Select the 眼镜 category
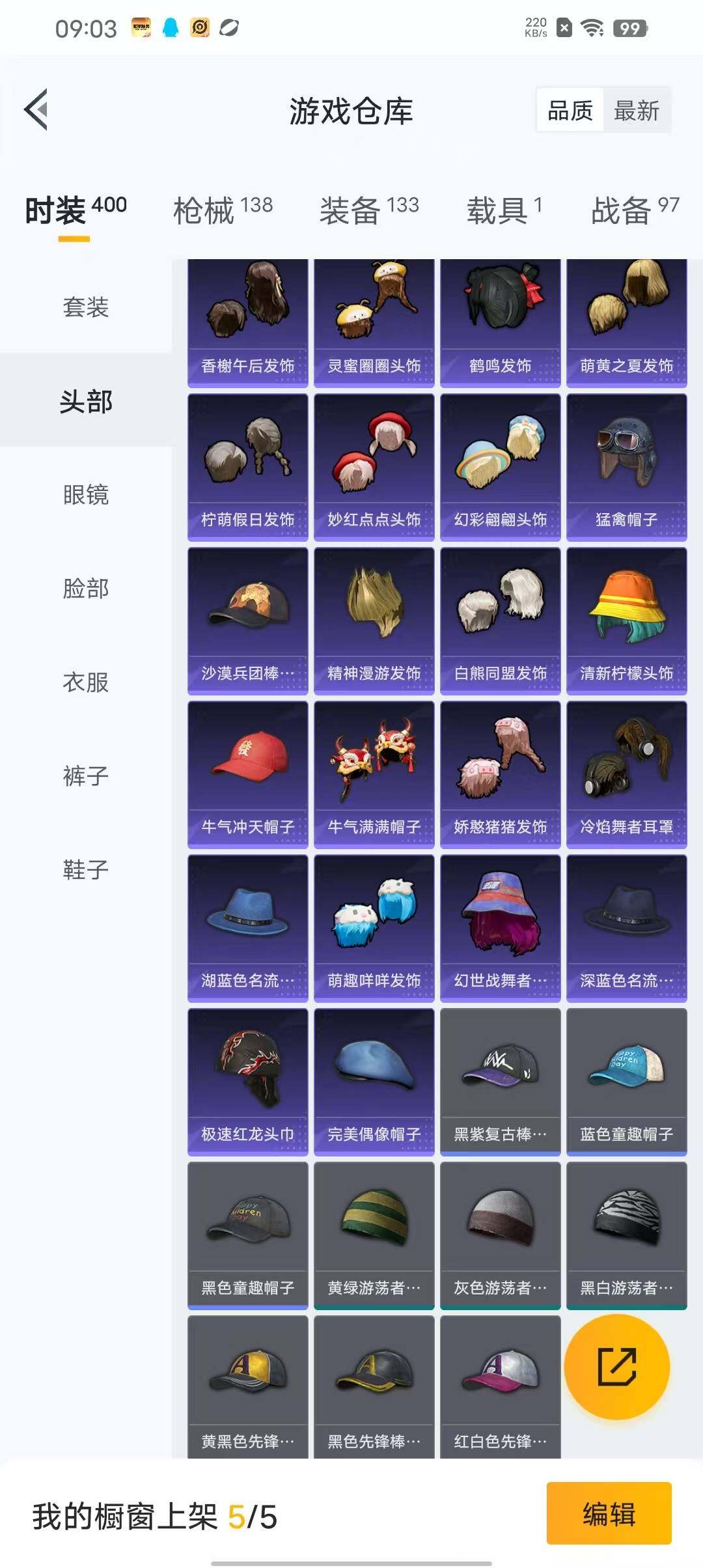This screenshot has height=1568, width=703. pos(85,494)
